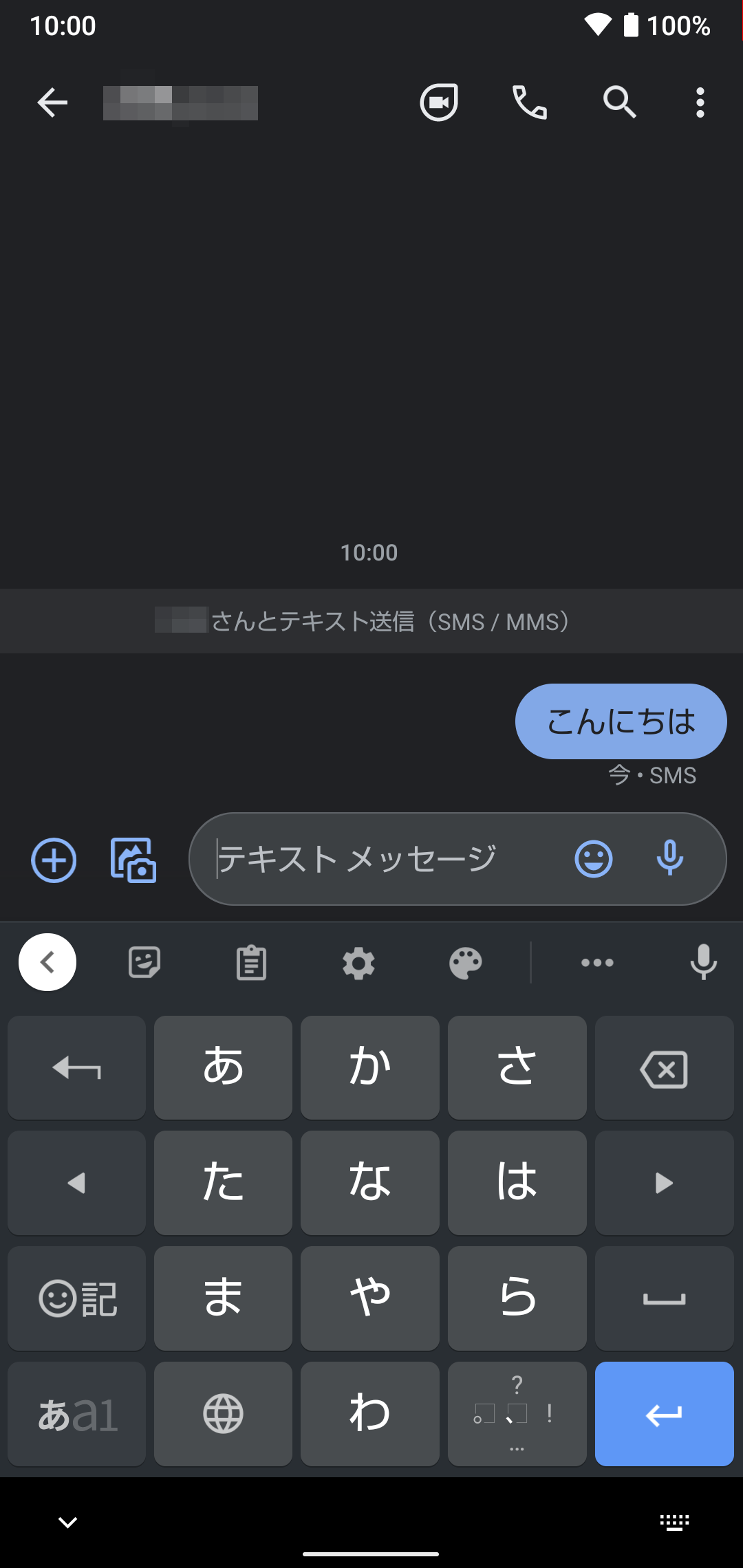Call this contact by phone
Viewport: 743px width, 1568px height.
(x=529, y=103)
